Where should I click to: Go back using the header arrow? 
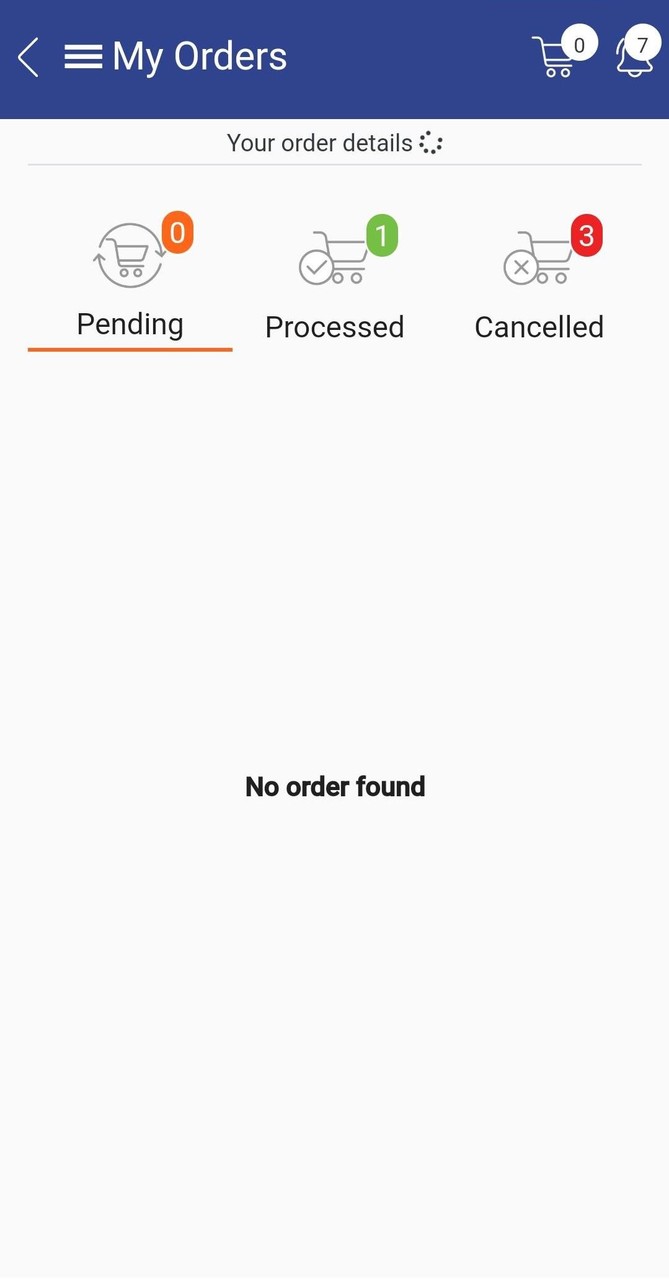click(29, 57)
